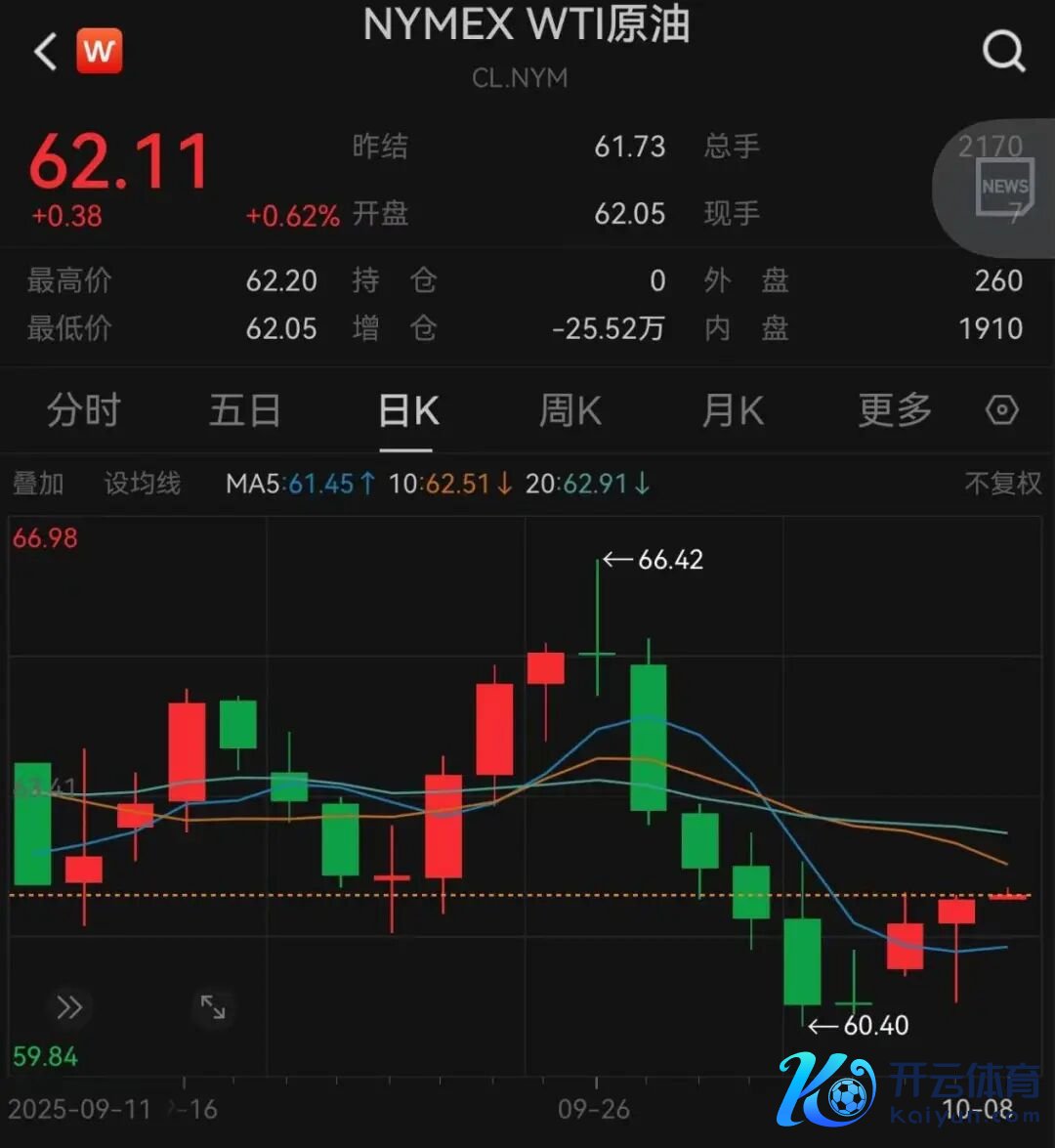Go back using the top arrow

point(45,51)
